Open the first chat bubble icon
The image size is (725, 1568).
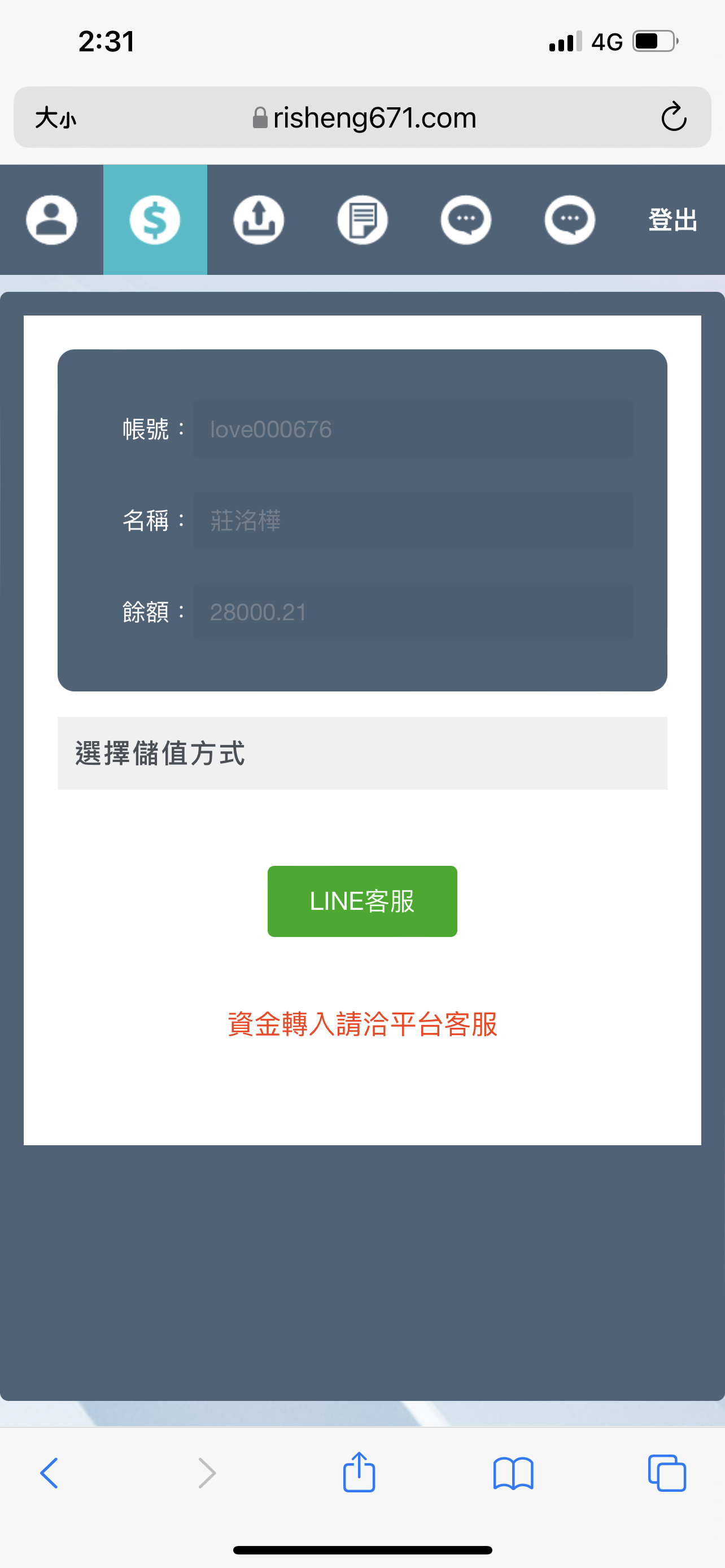pos(466,220)
